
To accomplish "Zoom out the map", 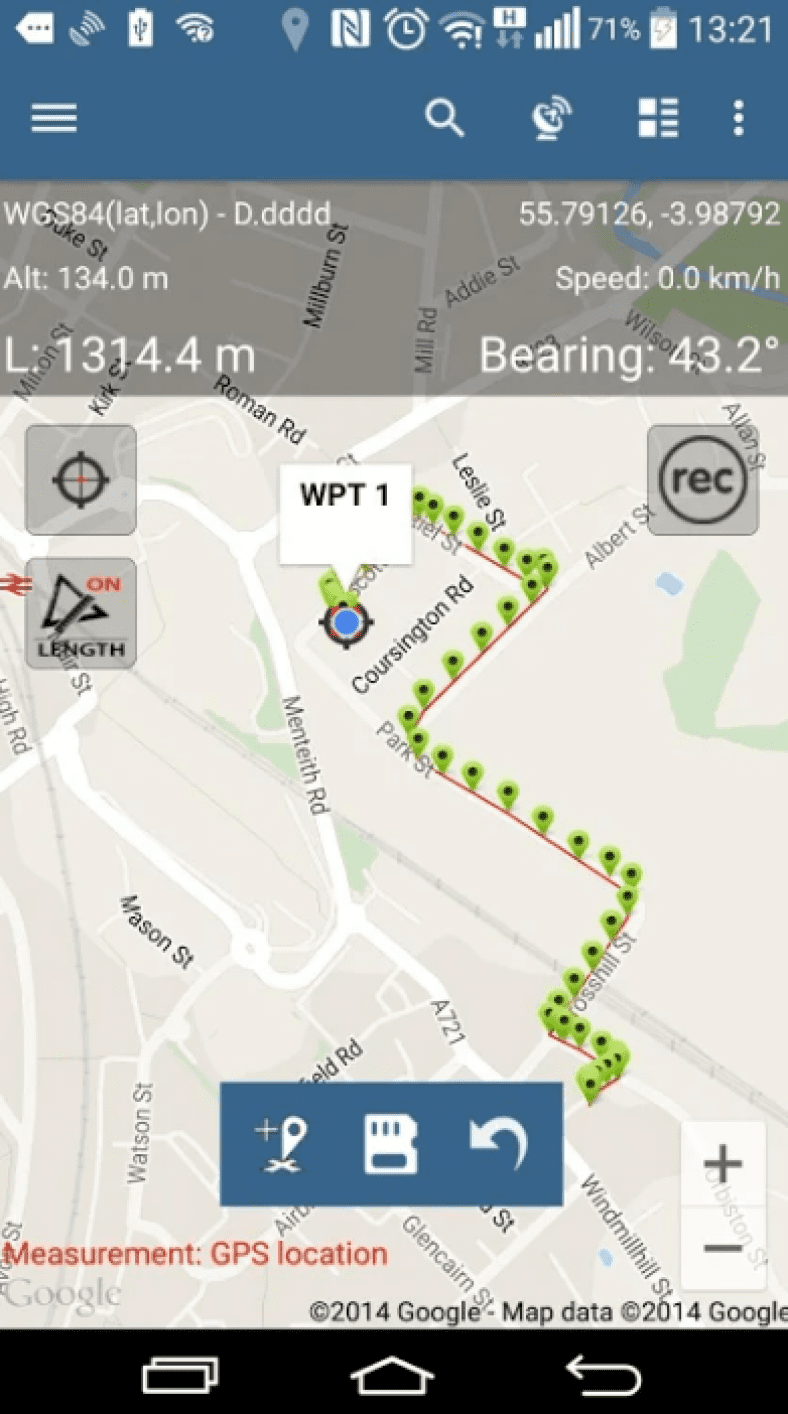I will pos(722,1248).
